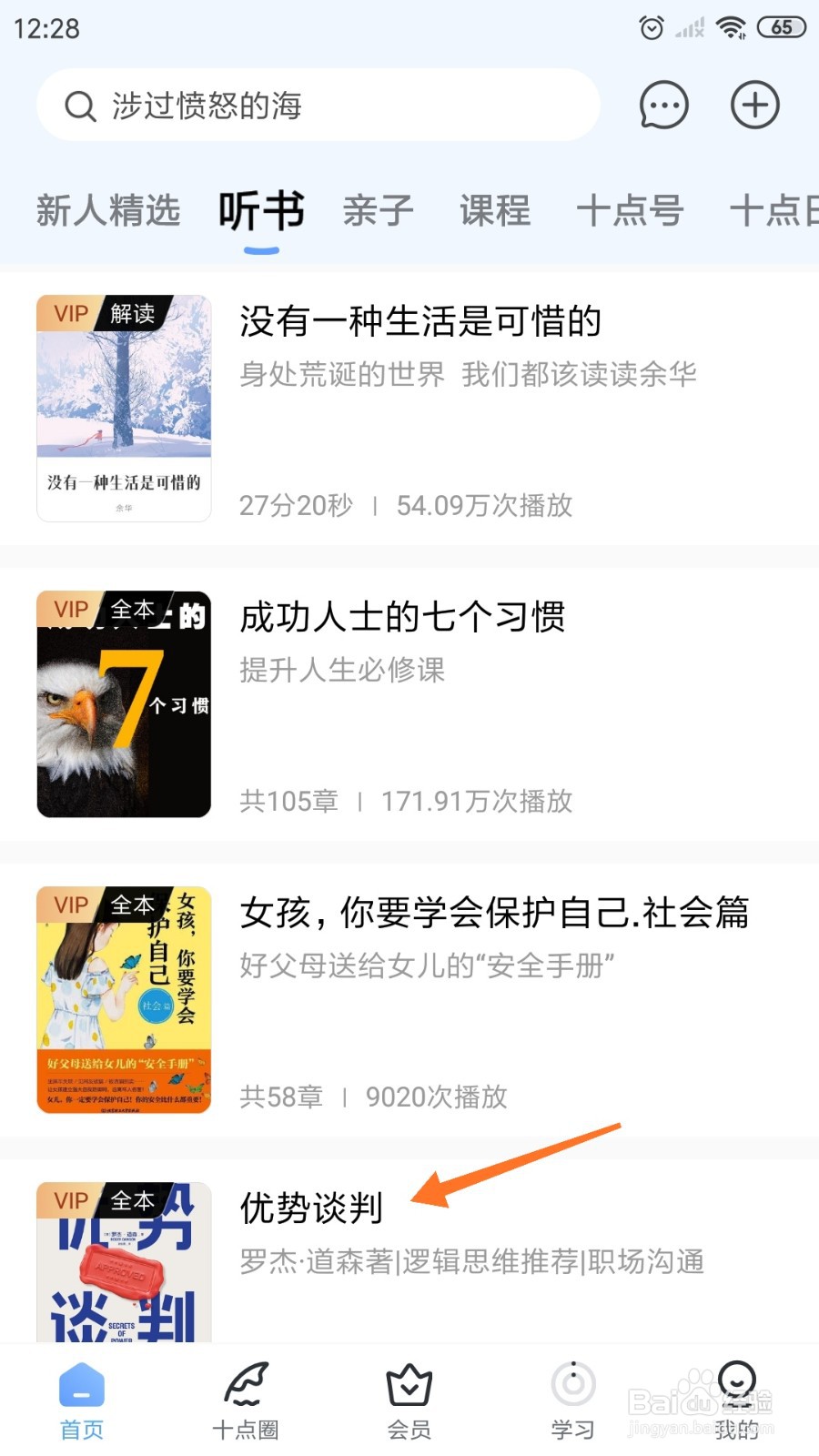Select the 听书 tab
The height and width of the screenshot is (1456, 819).
(261, 211)
